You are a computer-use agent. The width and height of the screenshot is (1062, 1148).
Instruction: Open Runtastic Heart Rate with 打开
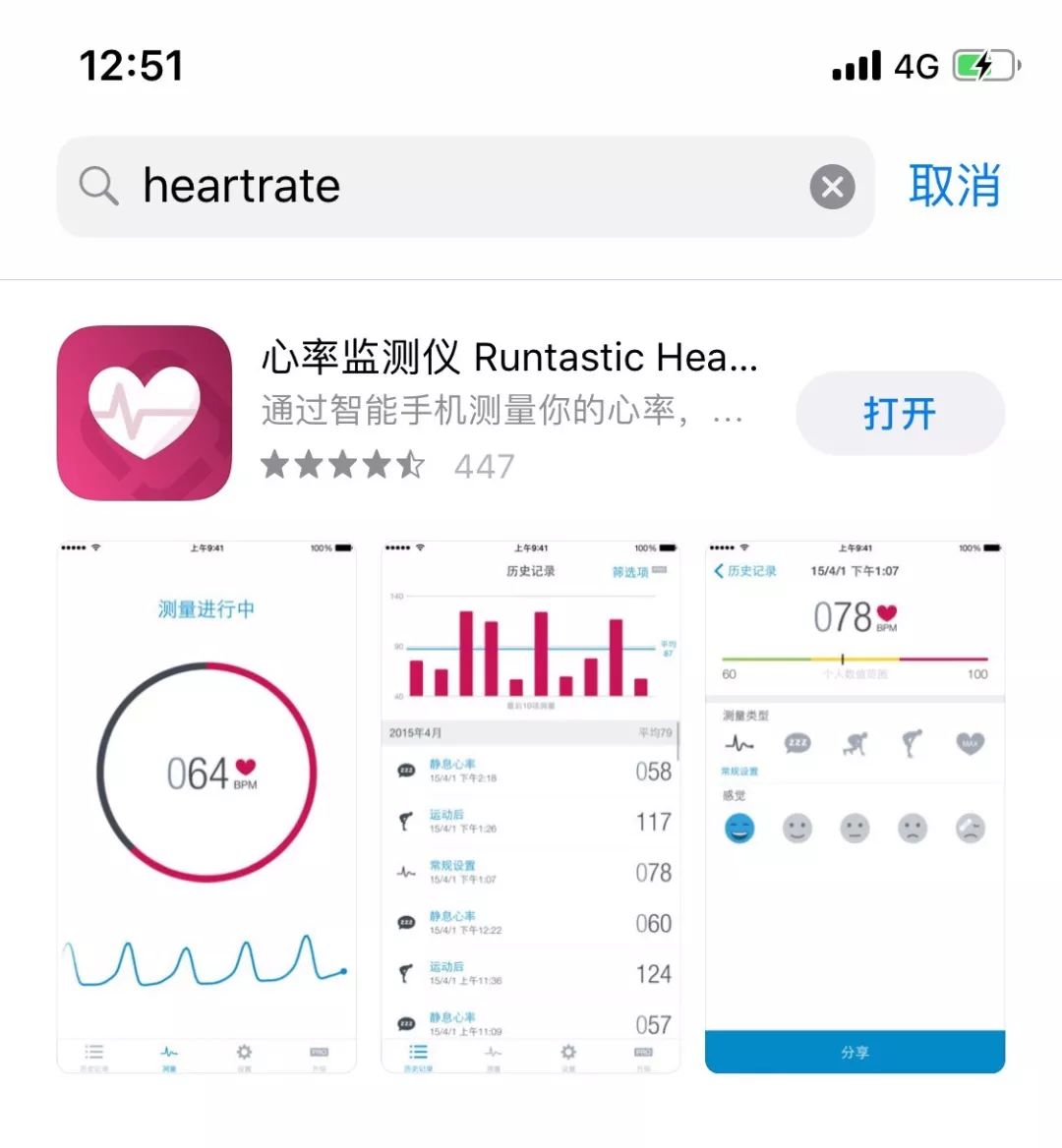pyautogui.click(x=899, y=414)
